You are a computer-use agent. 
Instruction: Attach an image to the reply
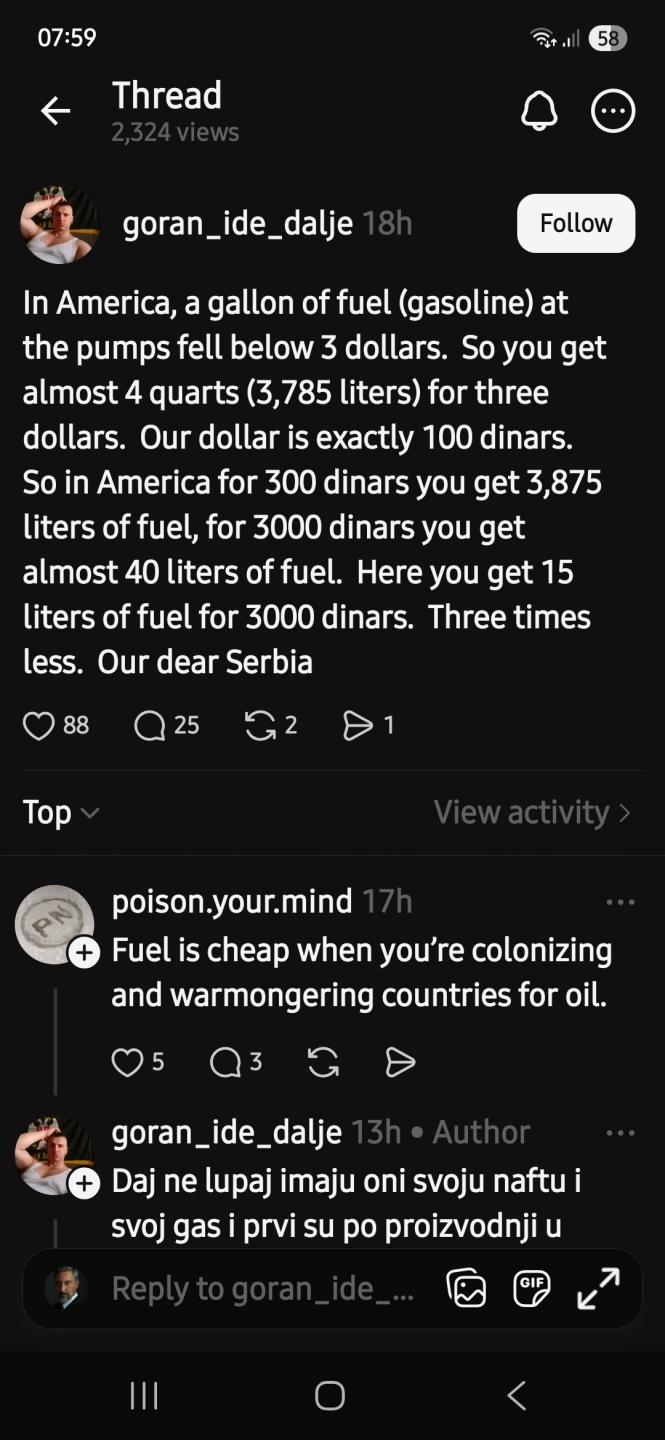pyautogui.click(x=466, y=1288)
